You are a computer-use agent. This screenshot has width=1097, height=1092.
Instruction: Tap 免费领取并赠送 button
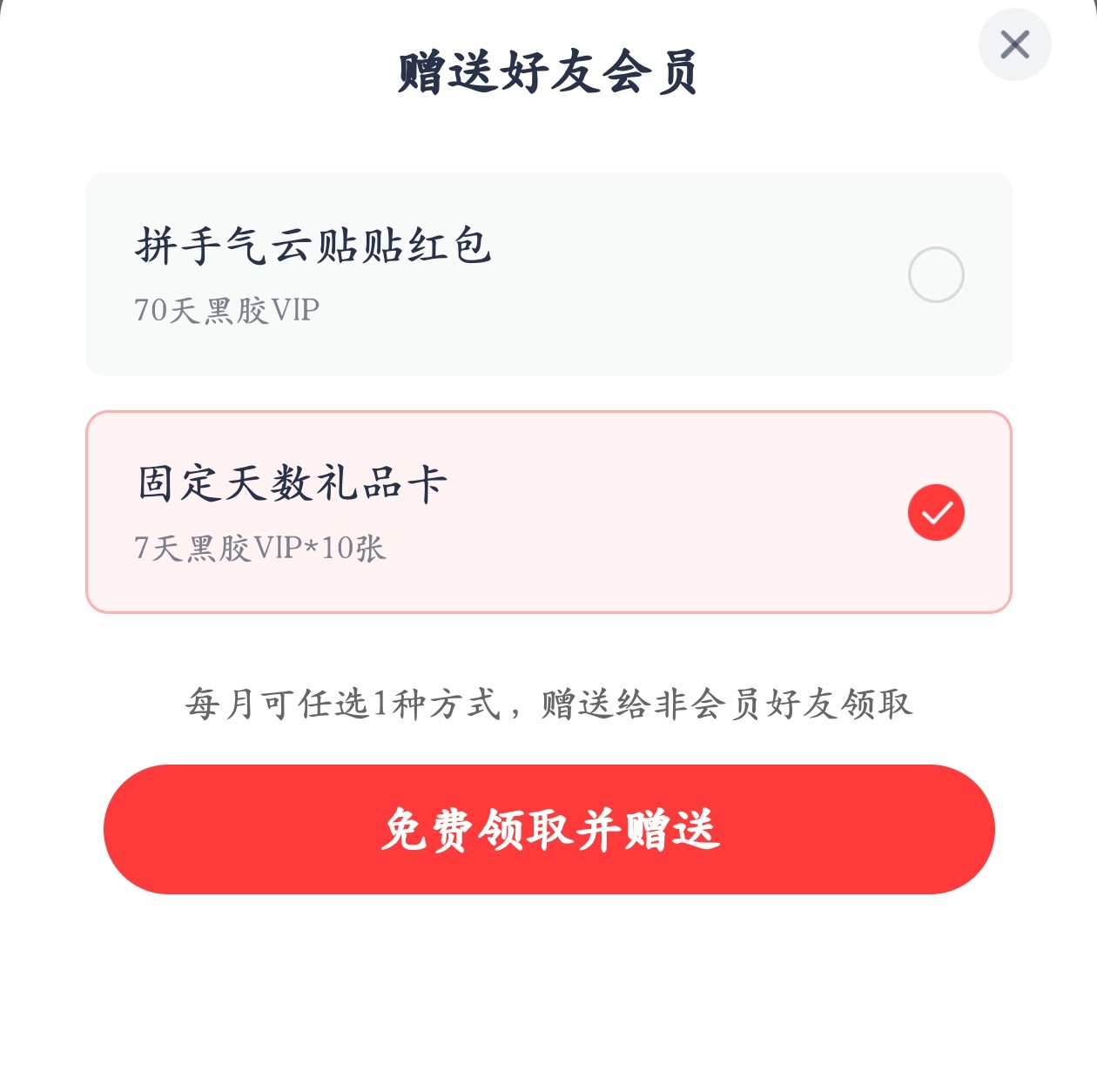(x=548, y=829)
